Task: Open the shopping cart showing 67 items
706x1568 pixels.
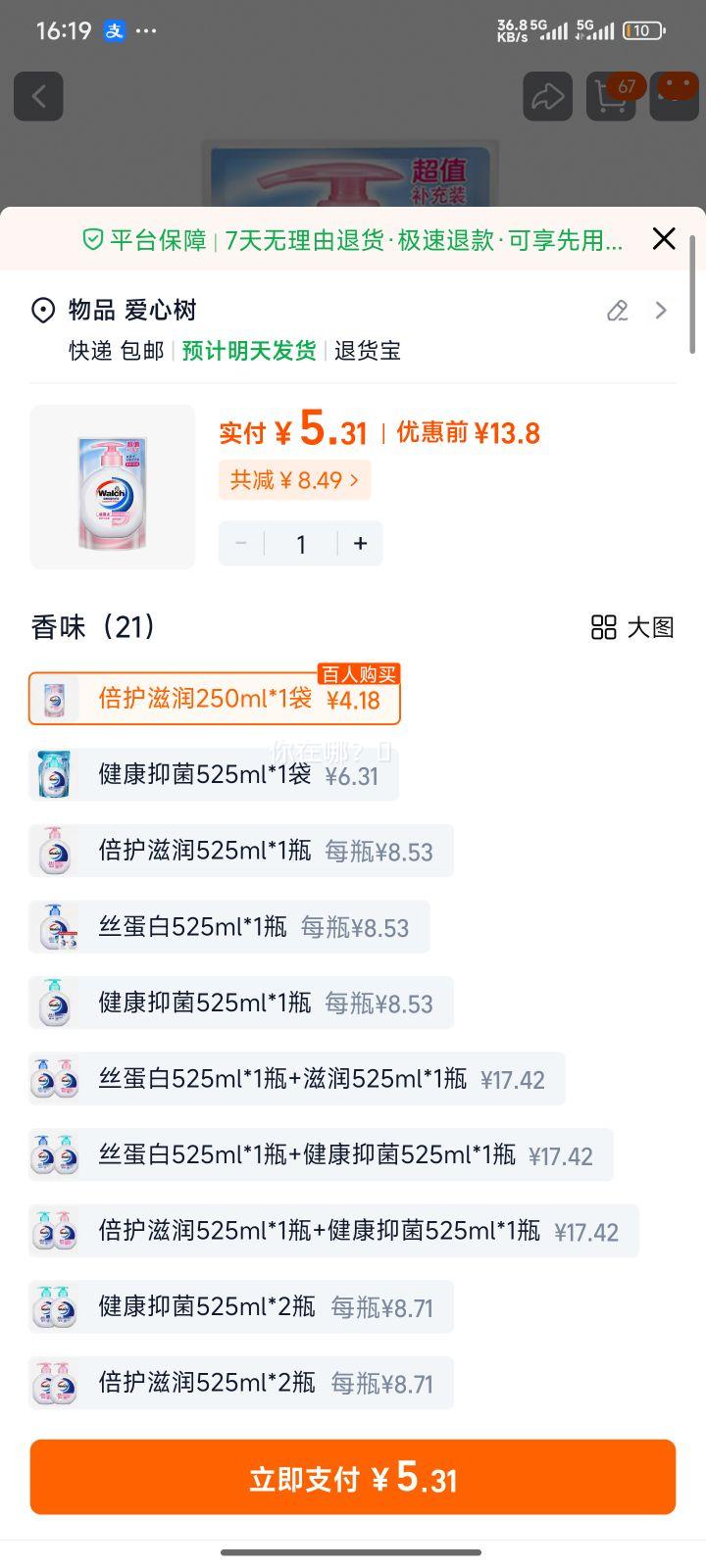Action: point(610,96)
